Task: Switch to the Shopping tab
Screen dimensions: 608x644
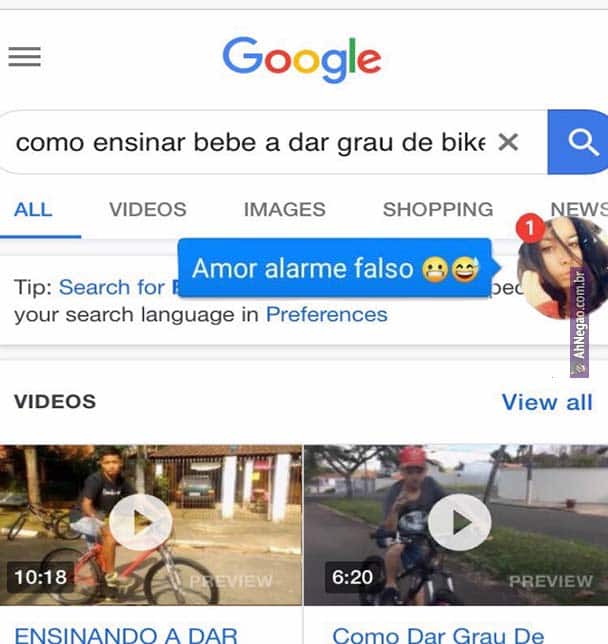Action: click(437, 209)
